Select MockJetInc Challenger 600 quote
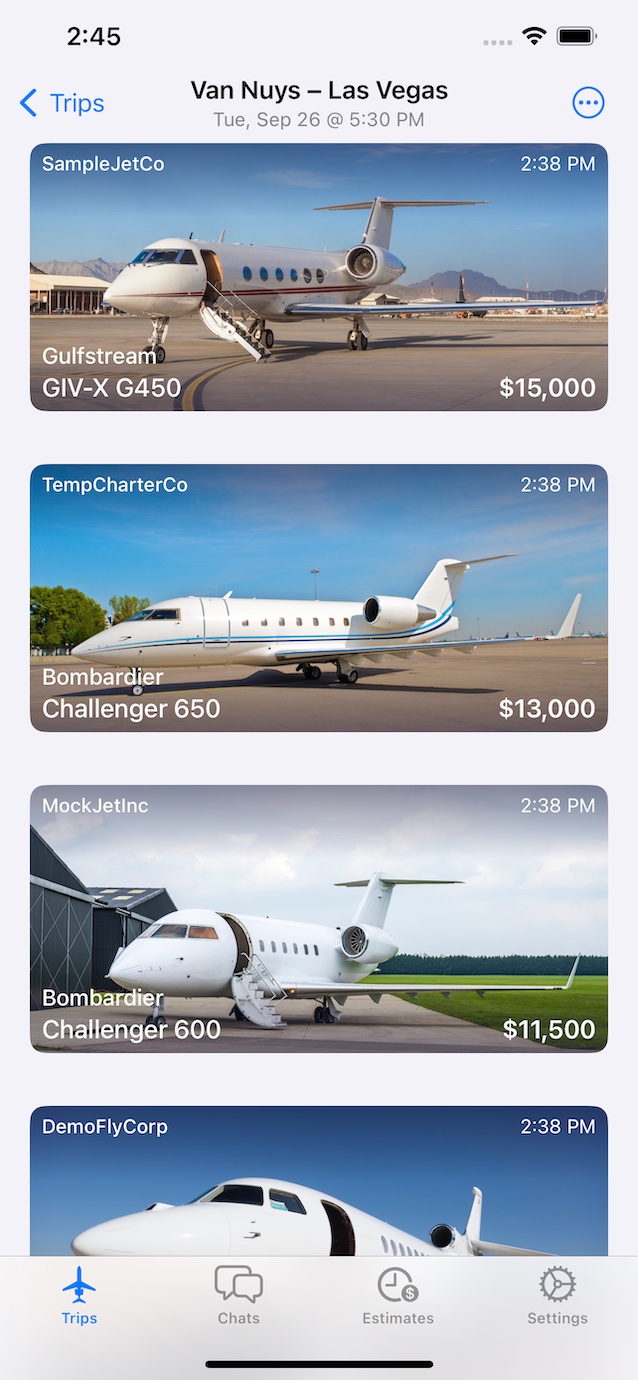 pyautogui.click(x=318, y=918)
